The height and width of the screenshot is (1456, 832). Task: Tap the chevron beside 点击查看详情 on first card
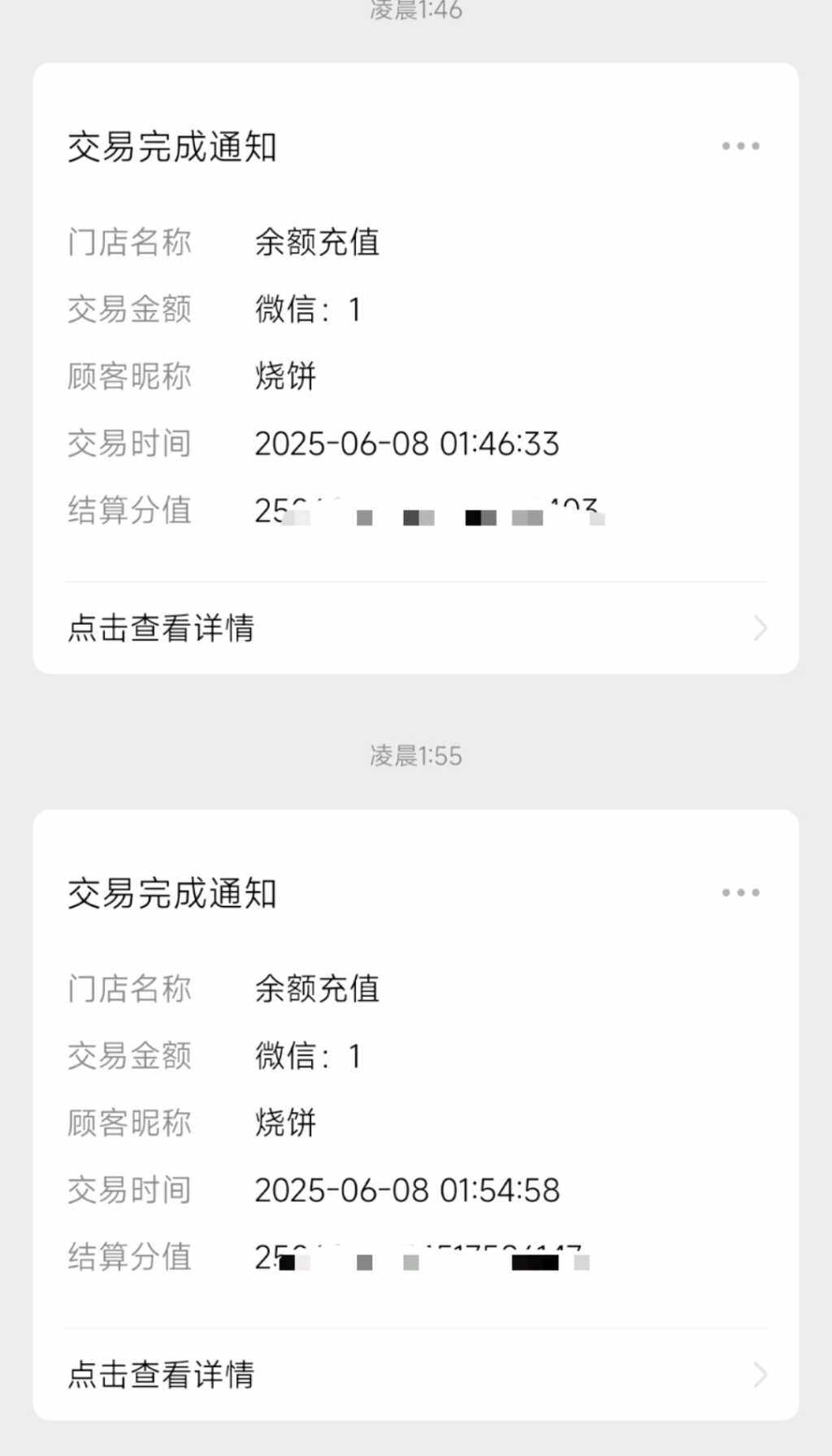(759, 627)
